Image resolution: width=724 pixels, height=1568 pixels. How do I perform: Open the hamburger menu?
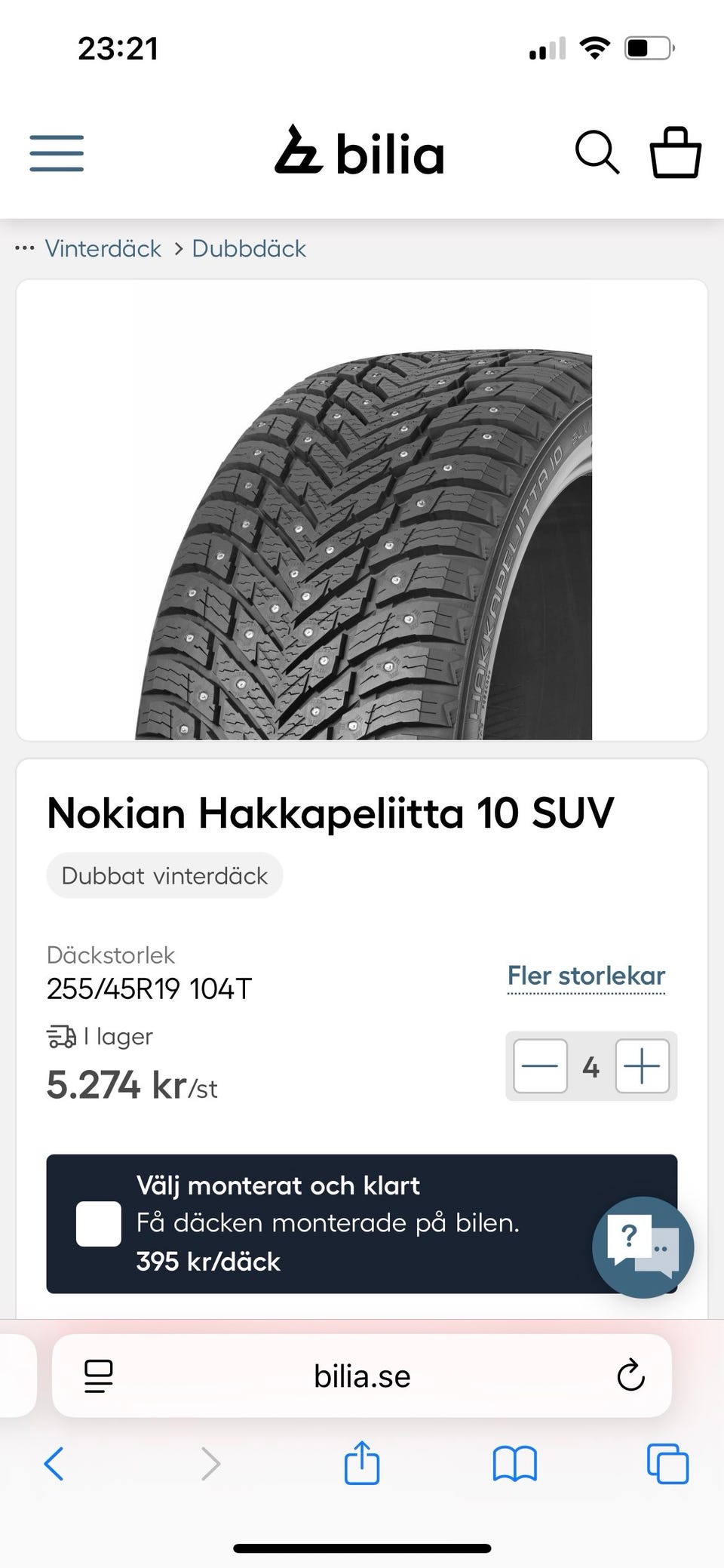pos(57,153)
